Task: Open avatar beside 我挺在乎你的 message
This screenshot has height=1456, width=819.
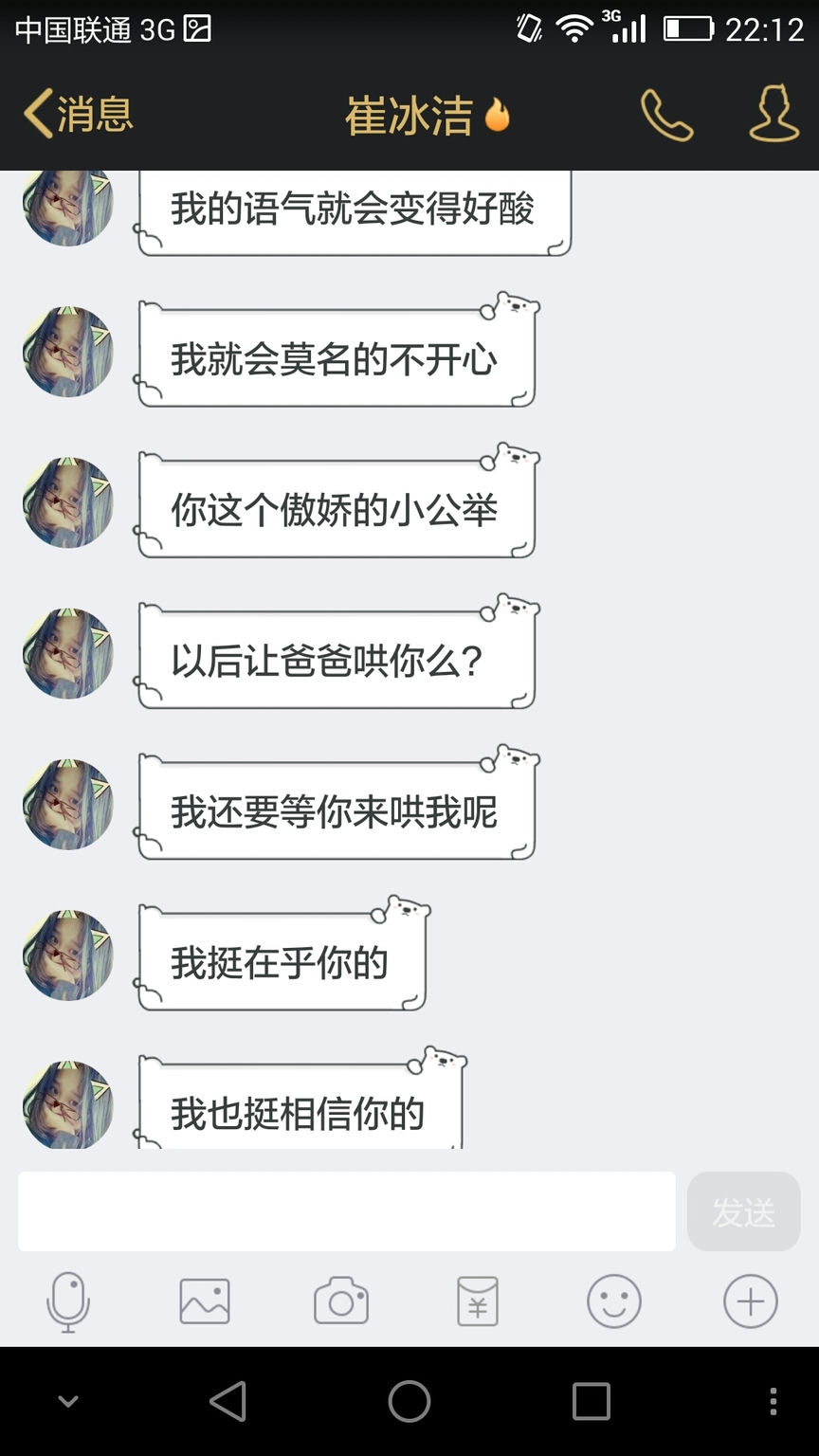Action: click(x=68, y=955)
